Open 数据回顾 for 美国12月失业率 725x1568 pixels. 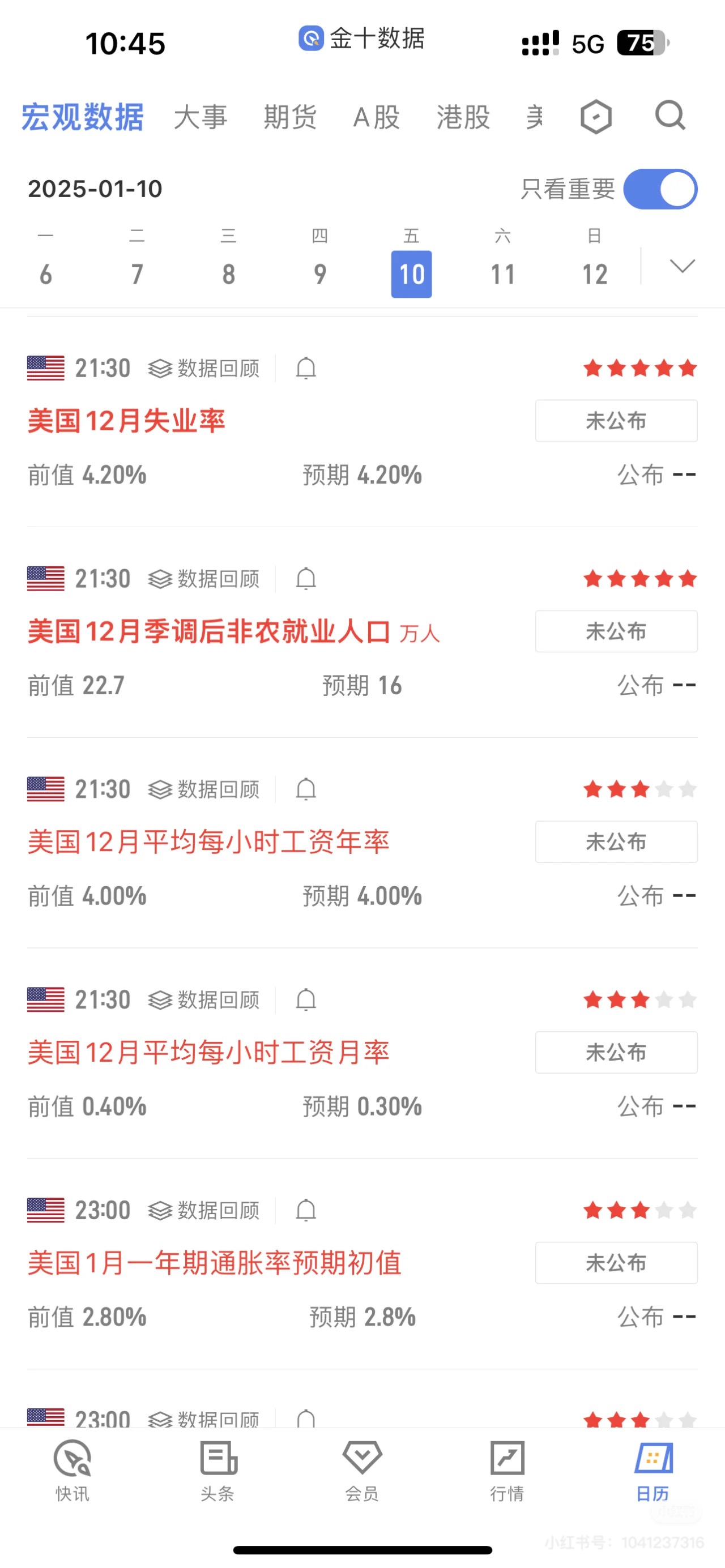pyautogui.click(x=204, y=368)
